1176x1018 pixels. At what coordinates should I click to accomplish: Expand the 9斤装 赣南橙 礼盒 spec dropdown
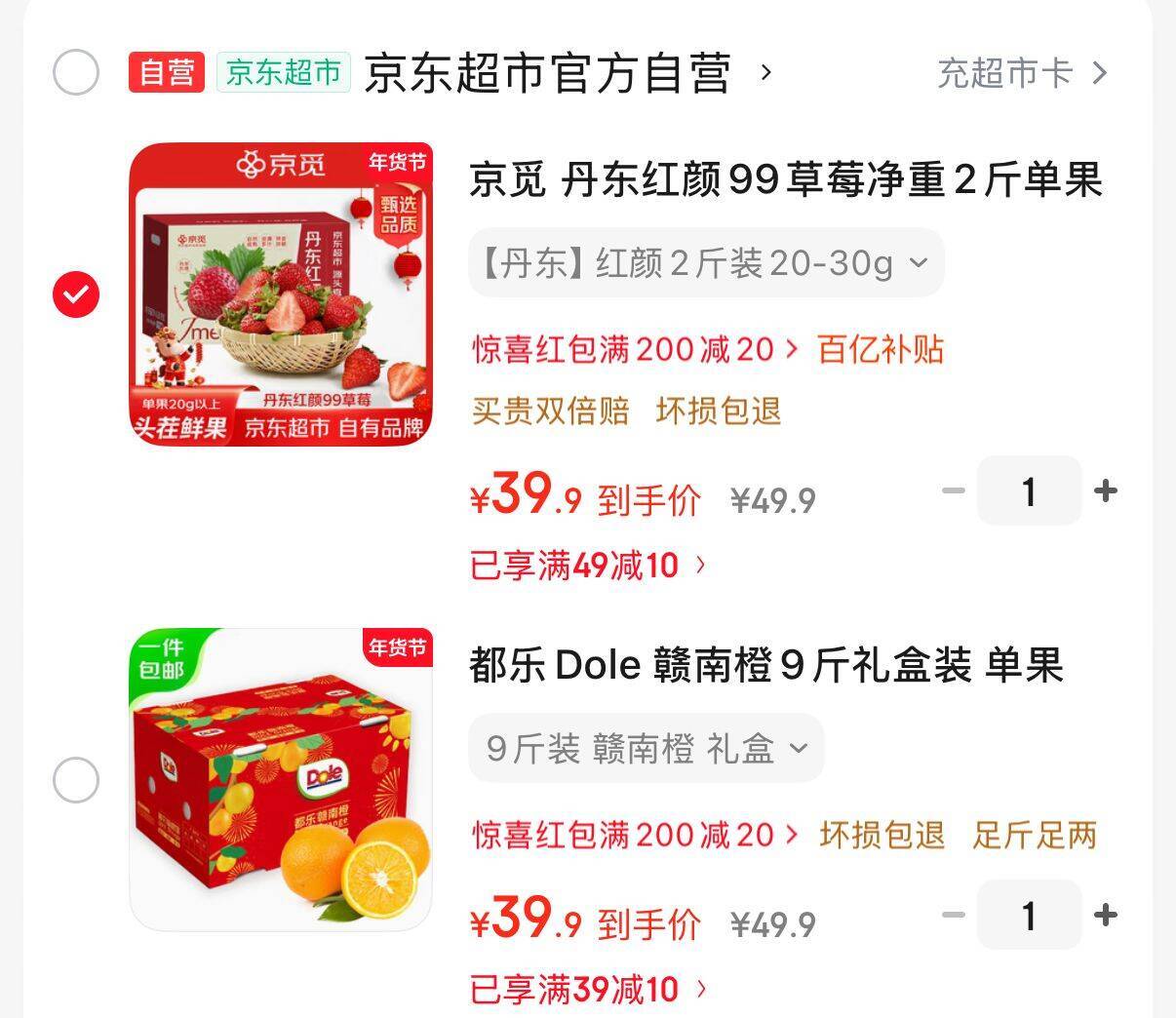tap(647, 749)
